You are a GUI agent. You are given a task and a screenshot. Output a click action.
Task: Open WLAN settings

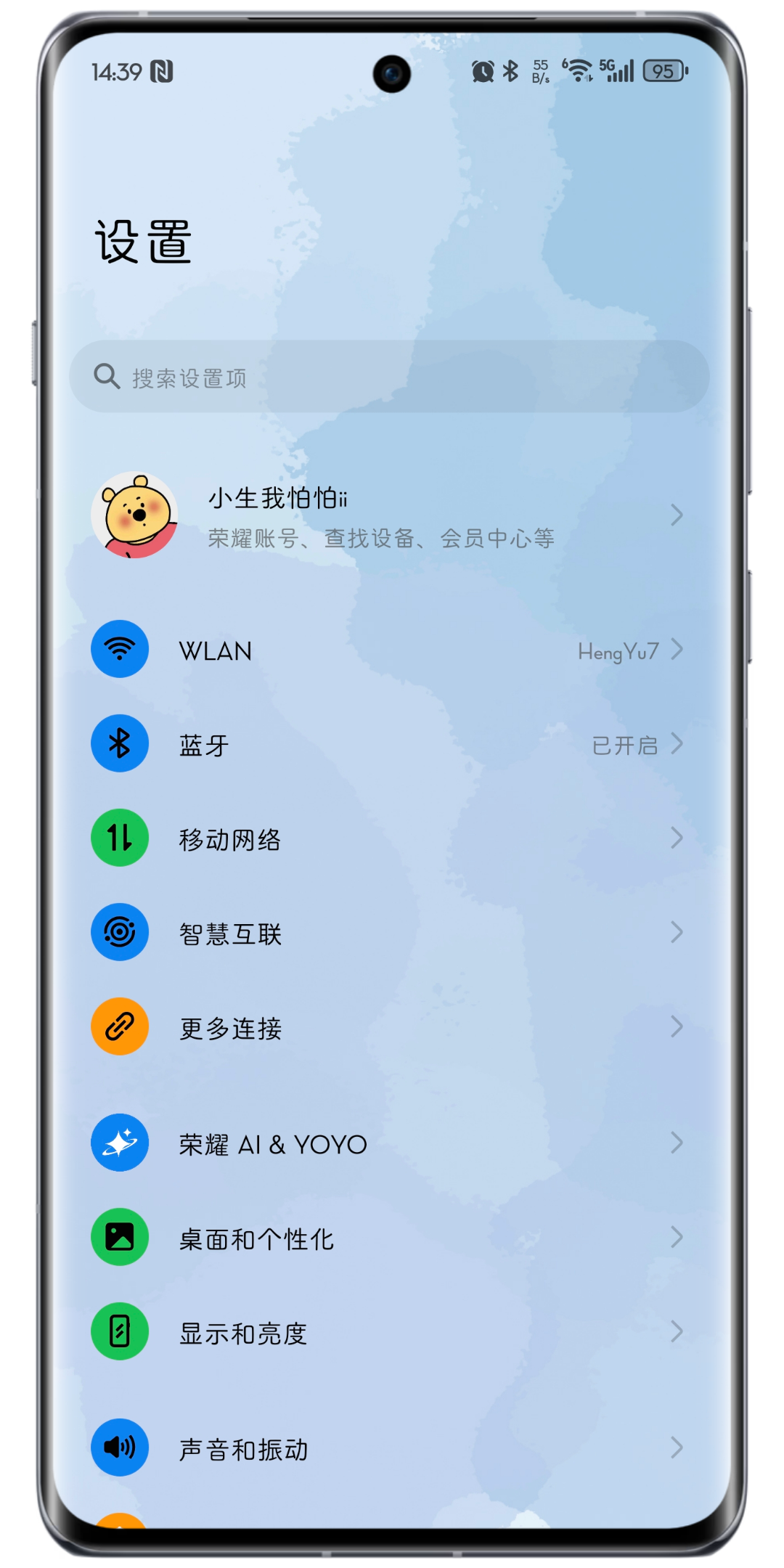pyautogui.click(x=385, y=650)
